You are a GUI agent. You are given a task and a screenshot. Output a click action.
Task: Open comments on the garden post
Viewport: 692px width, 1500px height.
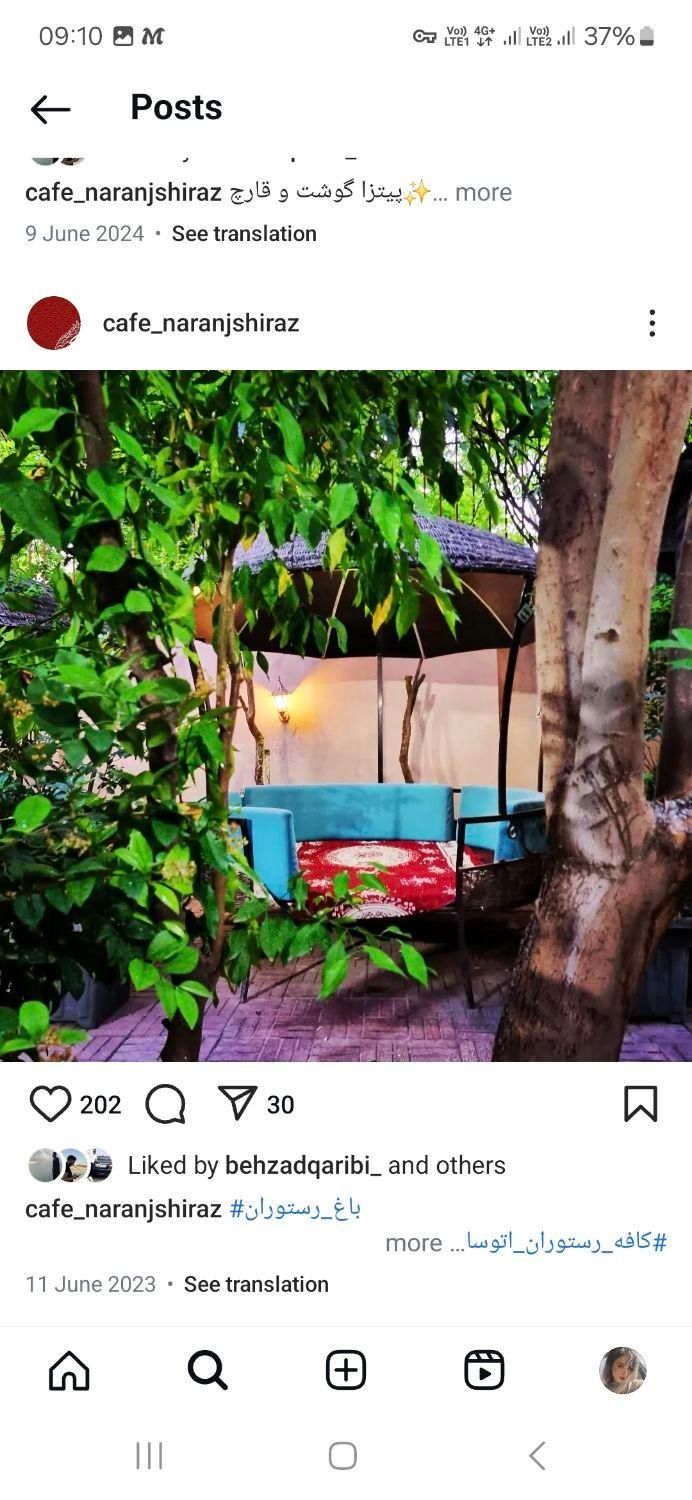click(x=165, y=1104)
